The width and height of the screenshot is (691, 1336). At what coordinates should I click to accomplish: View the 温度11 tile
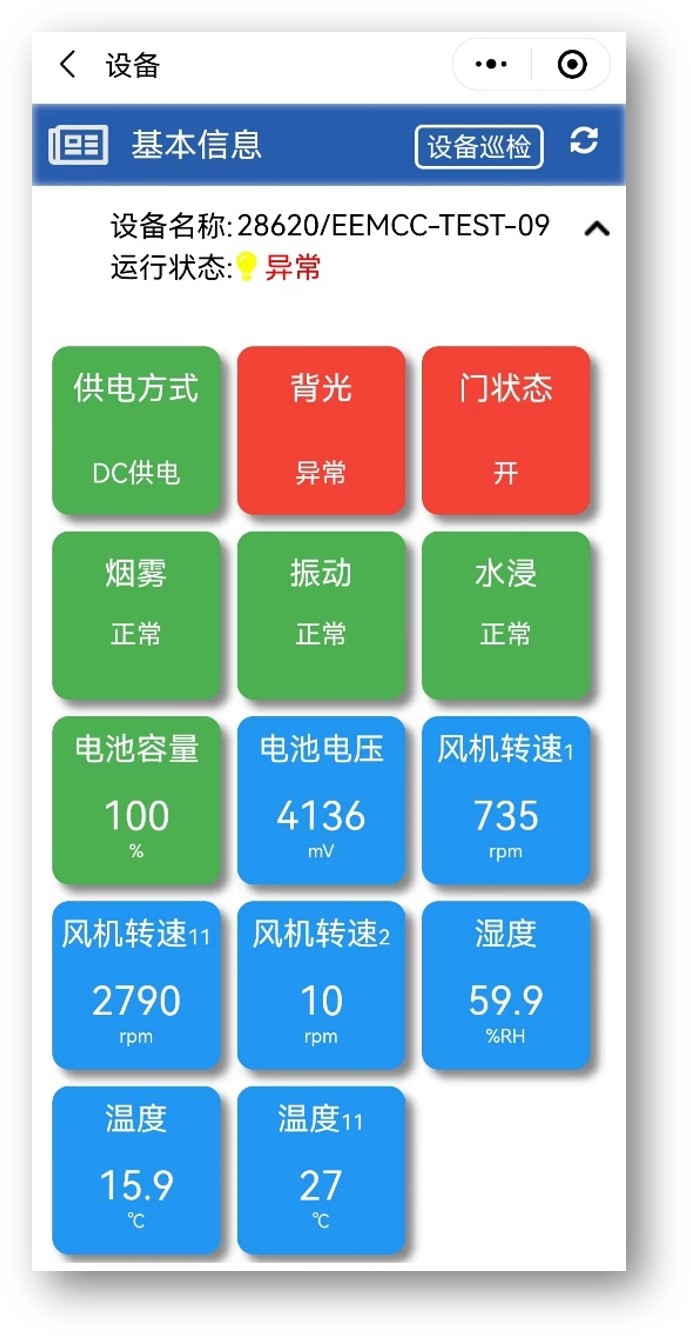[321, 1170]
